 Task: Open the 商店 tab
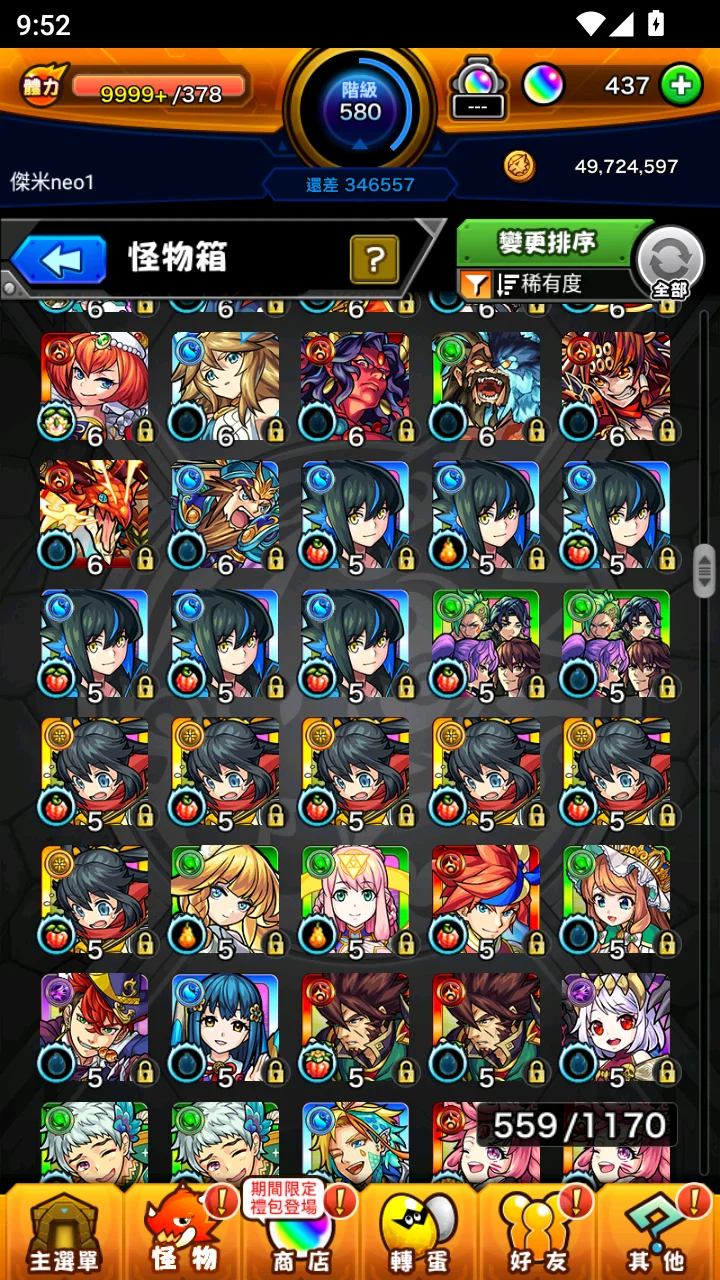click(x=301, y=1234)
